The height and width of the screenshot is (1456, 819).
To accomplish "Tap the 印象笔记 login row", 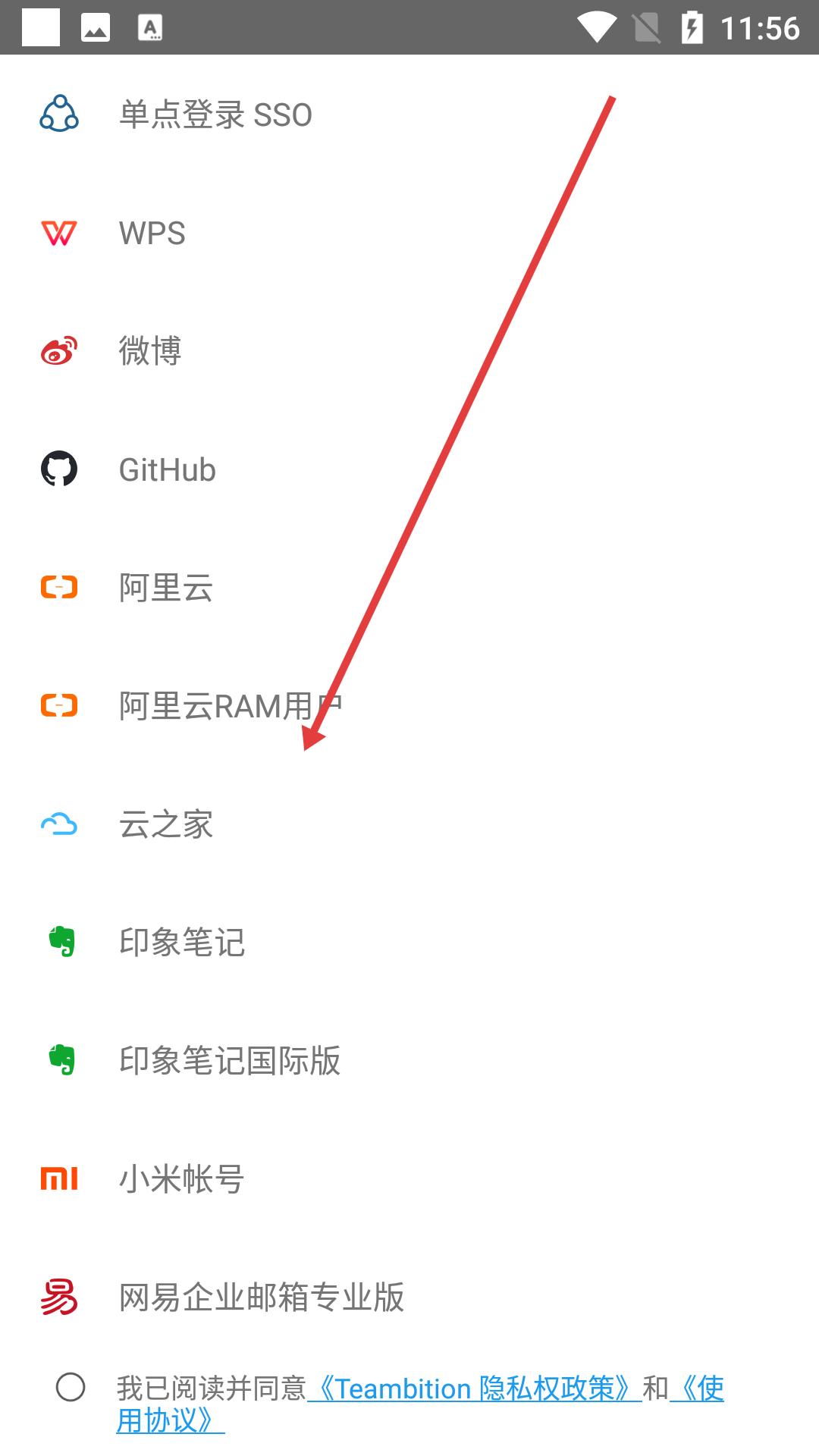I will [182, 943].
